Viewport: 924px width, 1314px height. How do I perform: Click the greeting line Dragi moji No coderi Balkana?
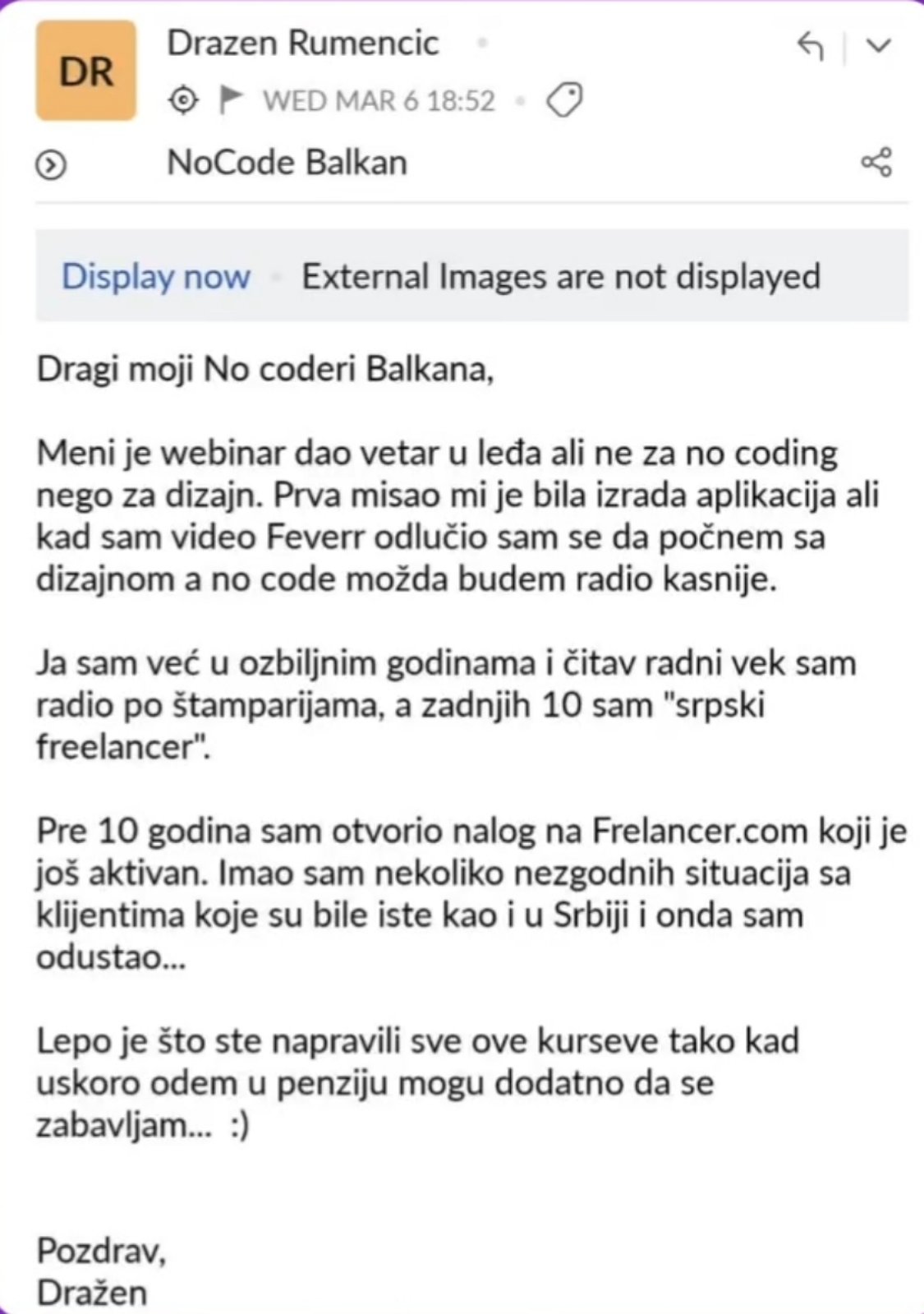click(267, 369)
